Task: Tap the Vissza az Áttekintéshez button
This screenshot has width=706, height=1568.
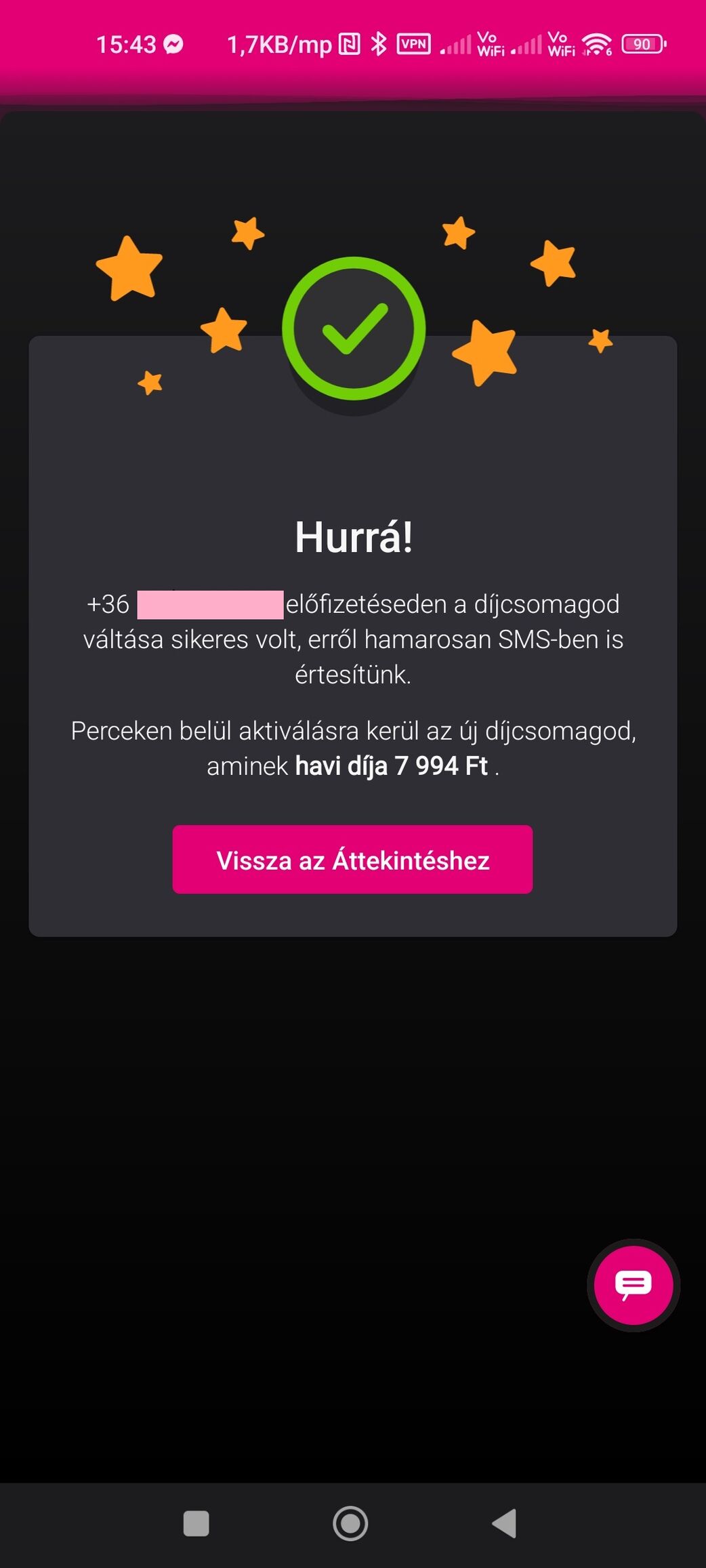Action: pyautogui.click(x=352, y=860)
